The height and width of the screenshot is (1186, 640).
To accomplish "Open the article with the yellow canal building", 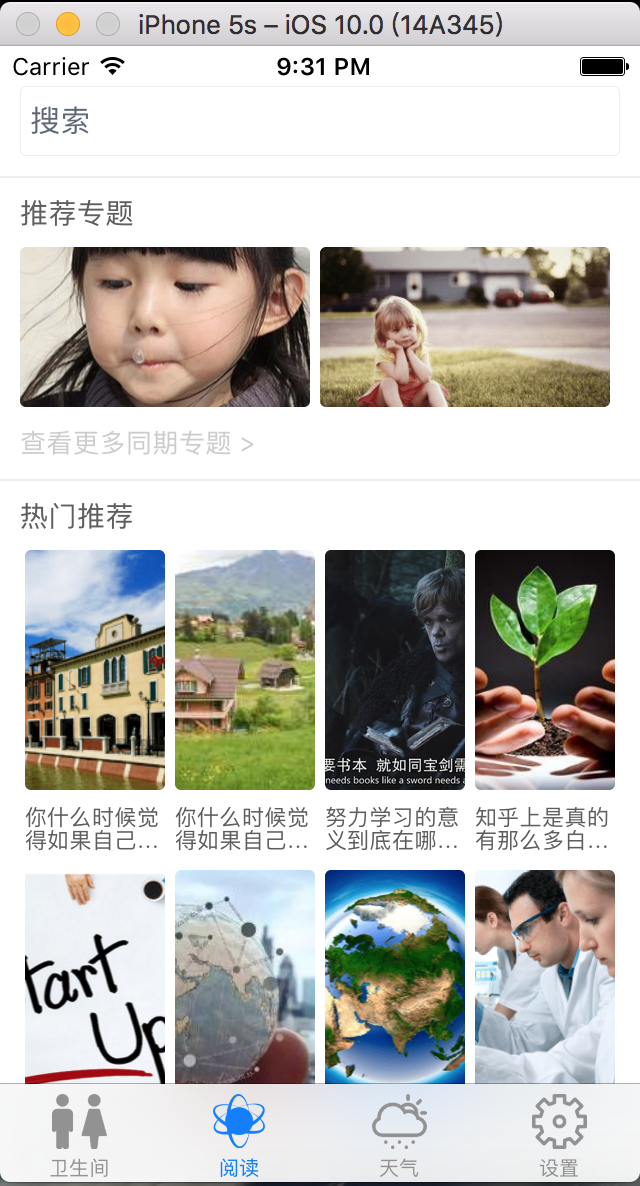I will pos(95,670).
